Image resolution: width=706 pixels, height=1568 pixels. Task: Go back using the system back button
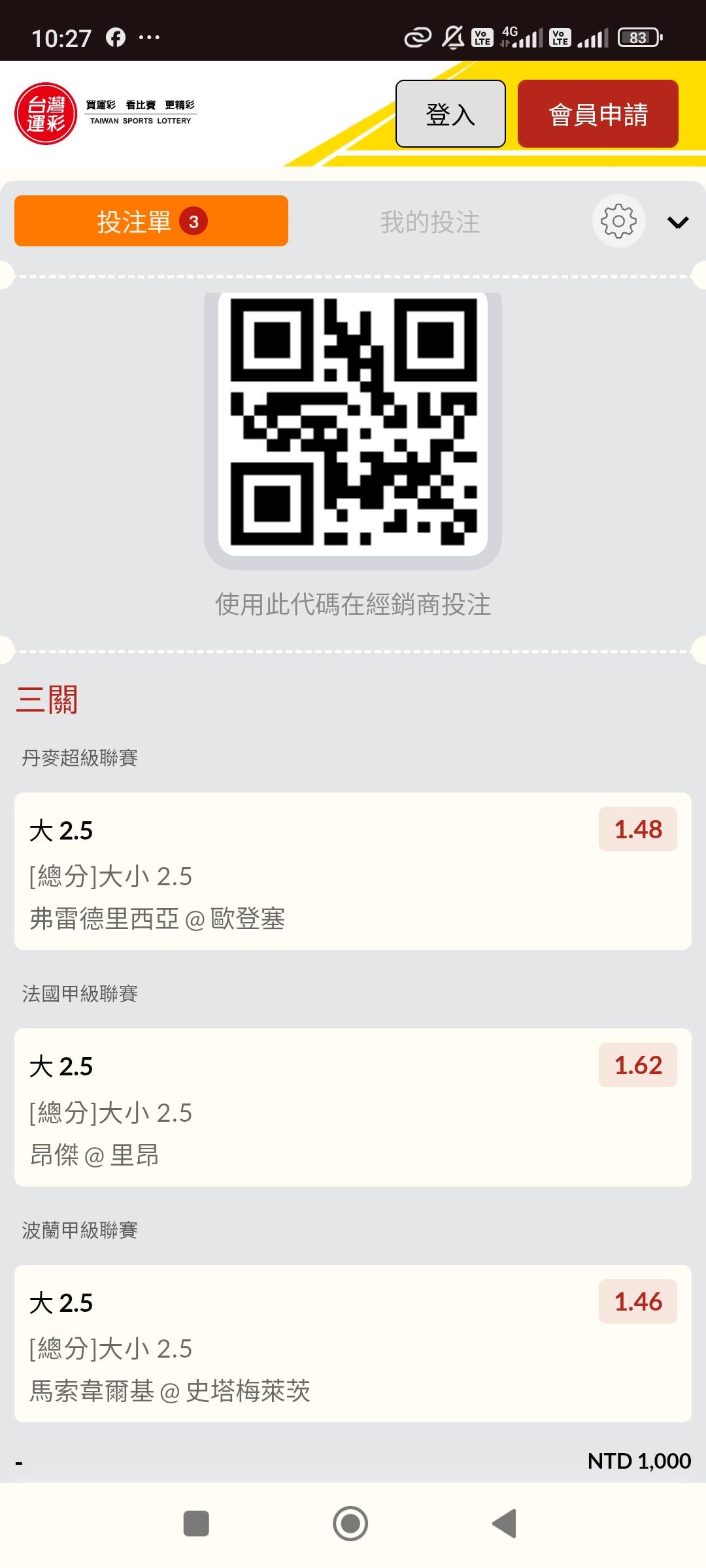(x=505, y=1524)
